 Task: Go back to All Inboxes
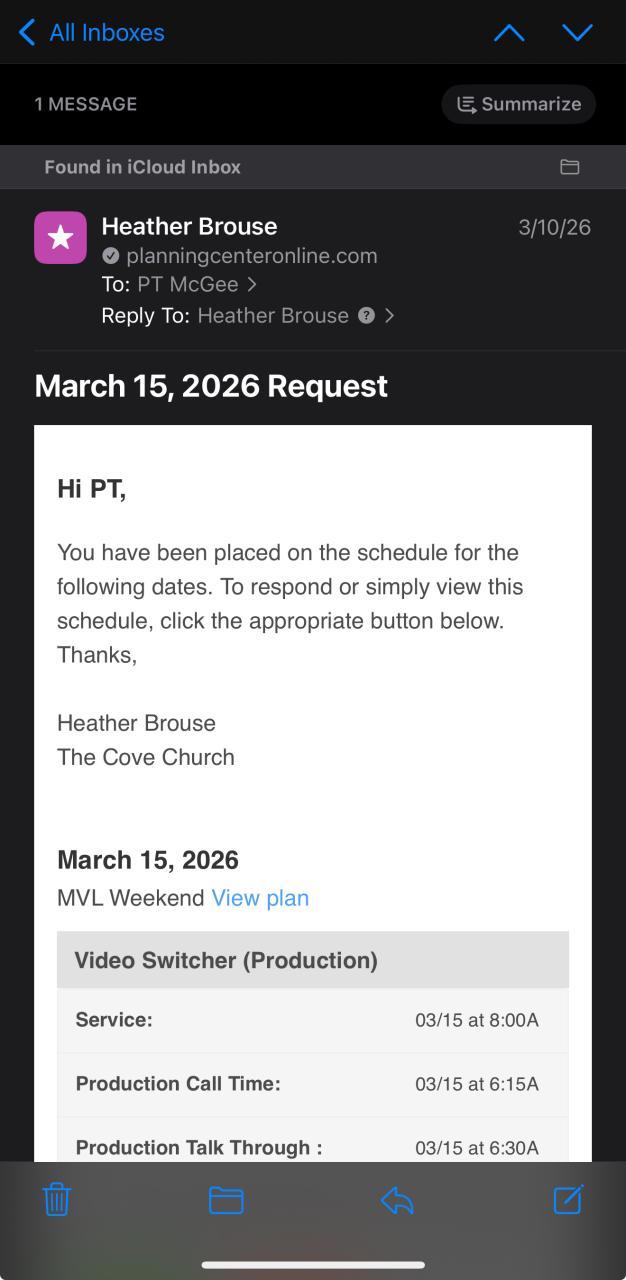pos(92,33)
